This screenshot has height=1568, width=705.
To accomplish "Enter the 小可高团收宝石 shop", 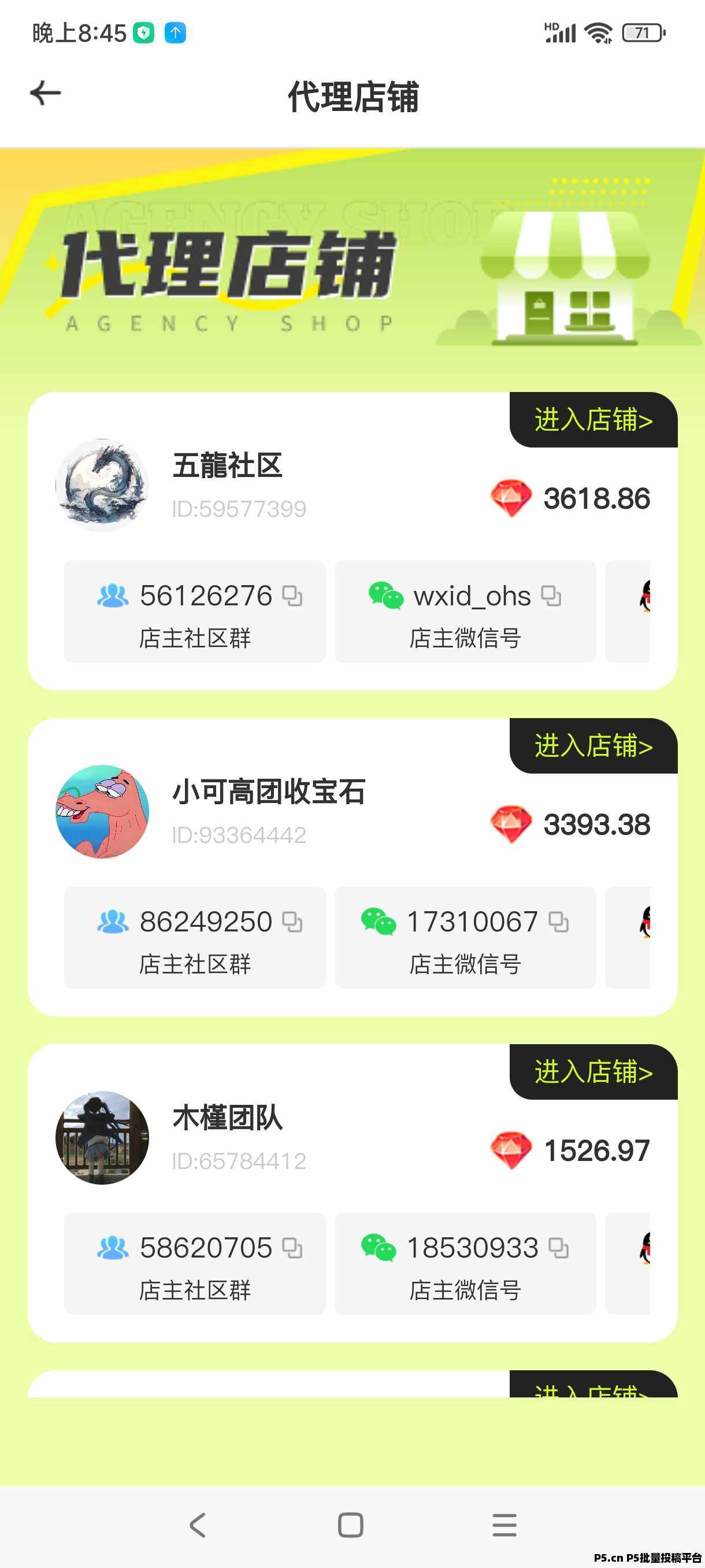I will (593, 746).
